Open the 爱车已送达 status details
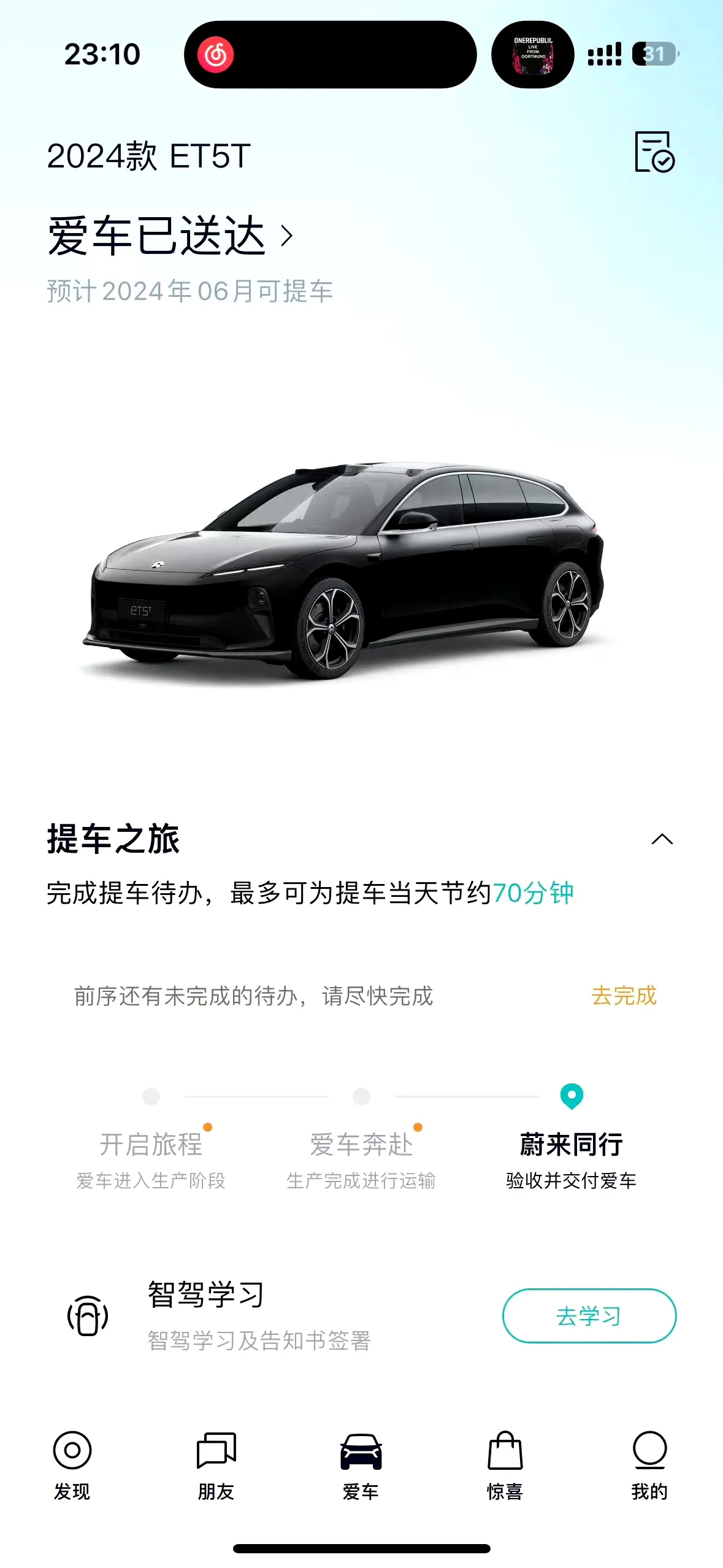 (170, 236)
